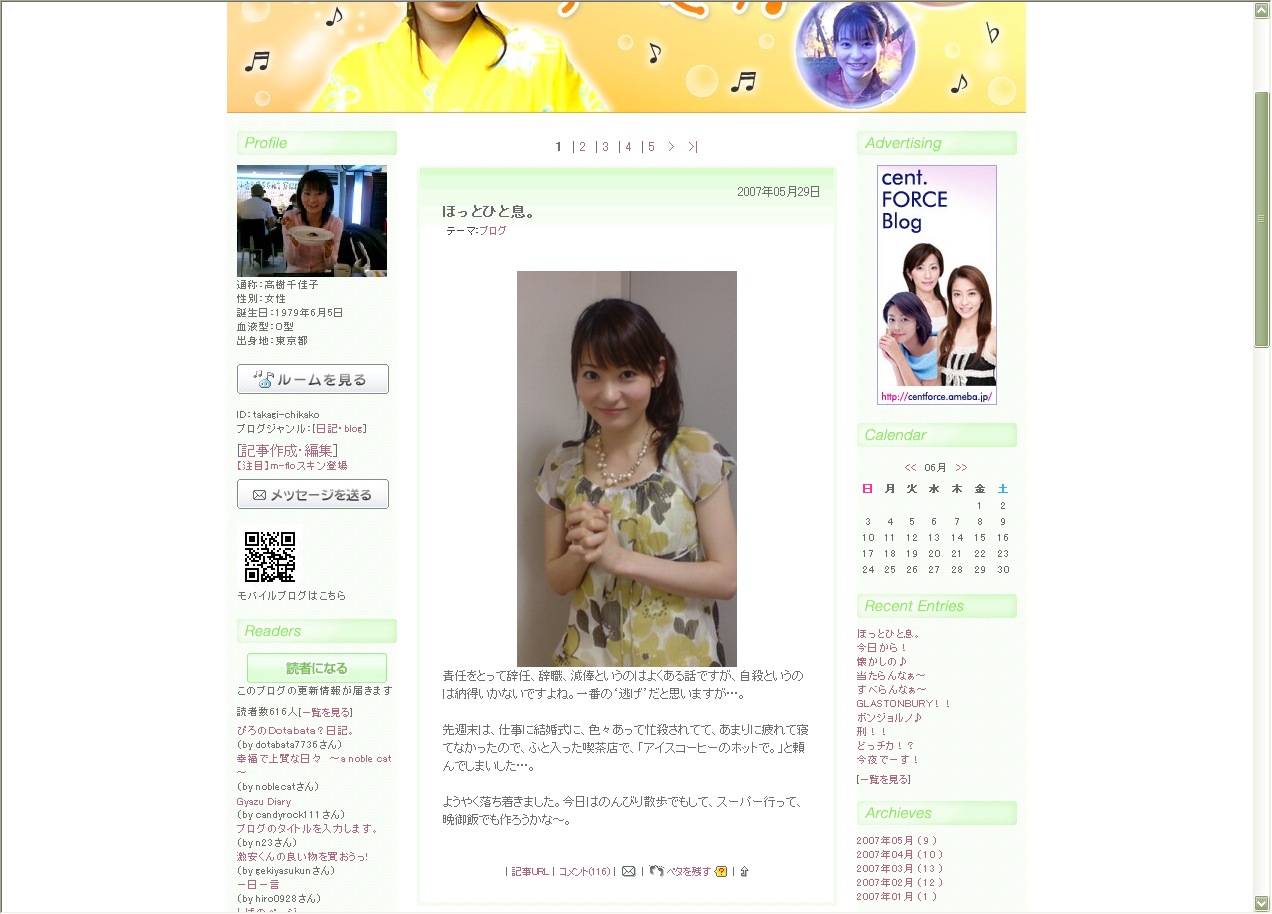Go to page 2 of entries

point(583,147)
